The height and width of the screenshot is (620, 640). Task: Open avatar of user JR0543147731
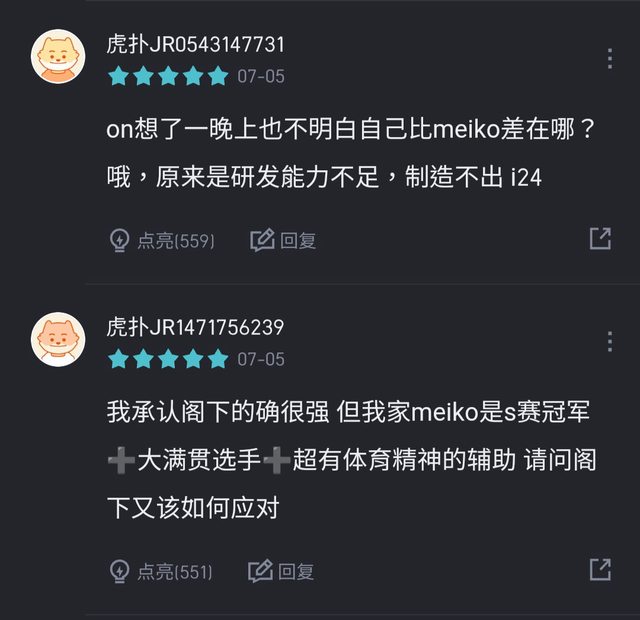tap(58, 56)
